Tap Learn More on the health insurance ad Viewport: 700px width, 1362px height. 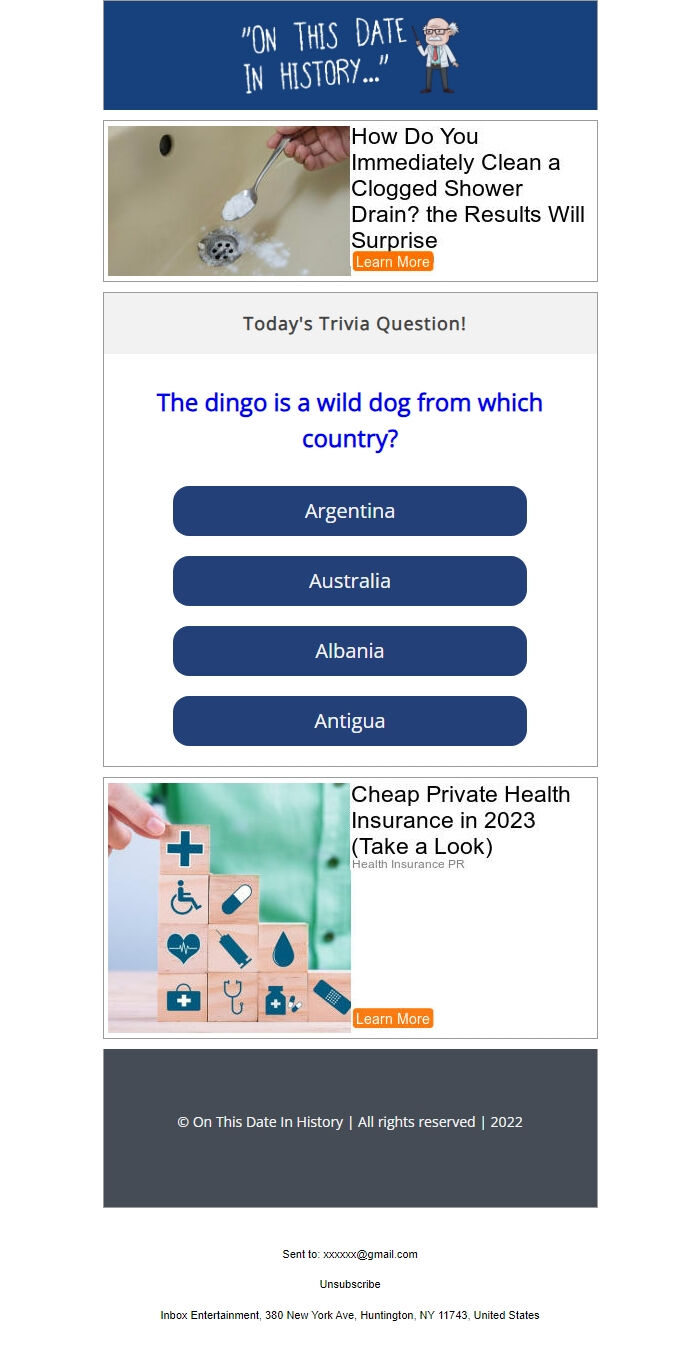pyautogui.click(x=392, y=1019)
